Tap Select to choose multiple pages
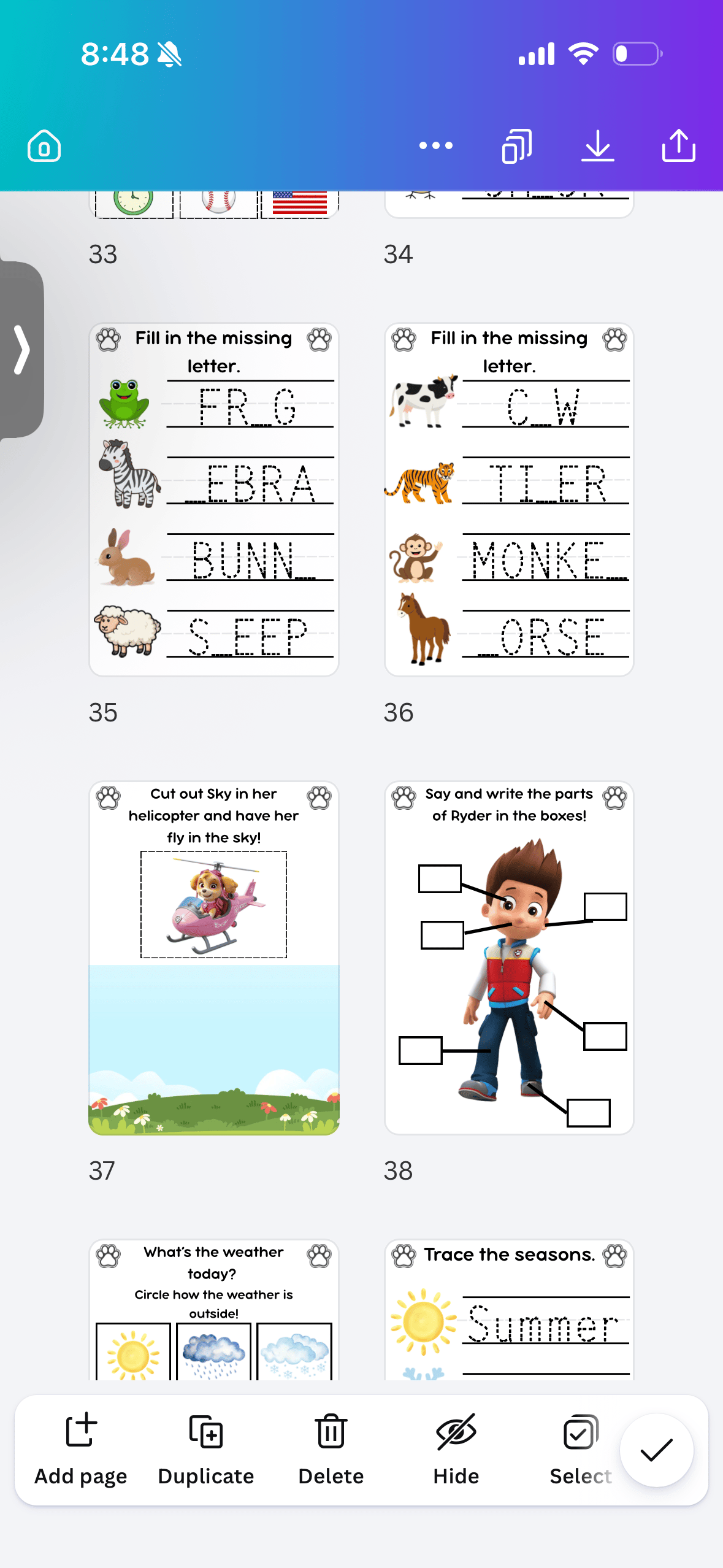Image resolution: width=723 pixels, height=1568 pixels. 581,1450
